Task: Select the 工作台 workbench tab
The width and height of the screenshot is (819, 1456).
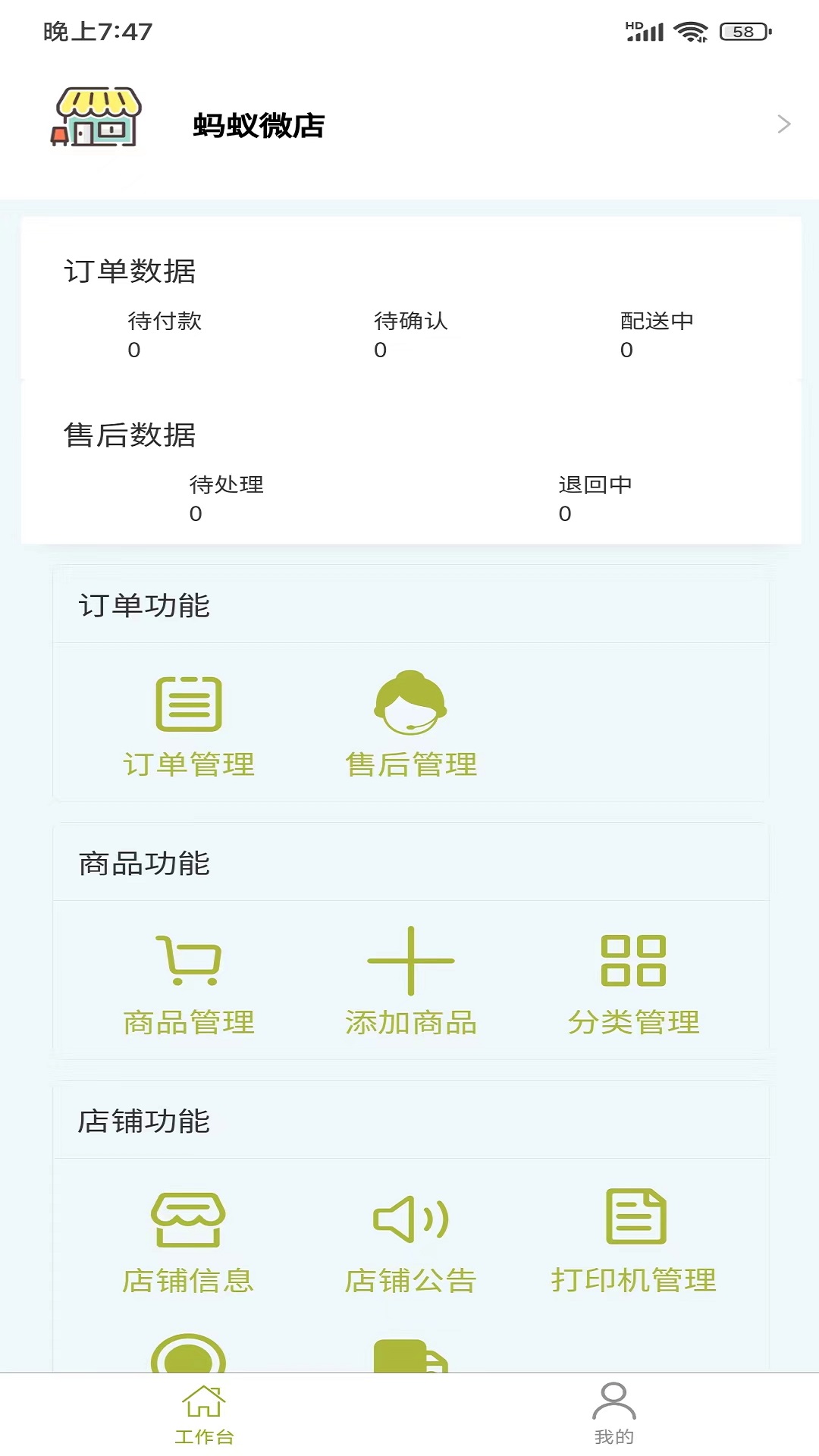Action: point(205,1414)
